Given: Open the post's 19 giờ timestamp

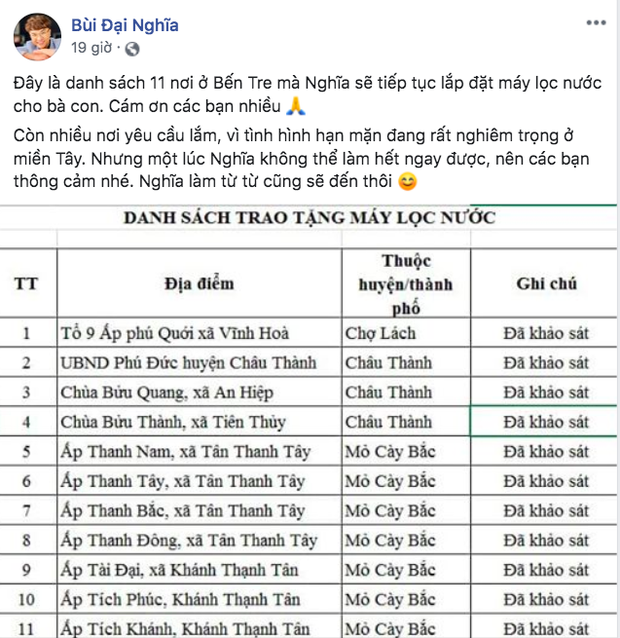Looking at the screenshot, I should tap(91, 47).
